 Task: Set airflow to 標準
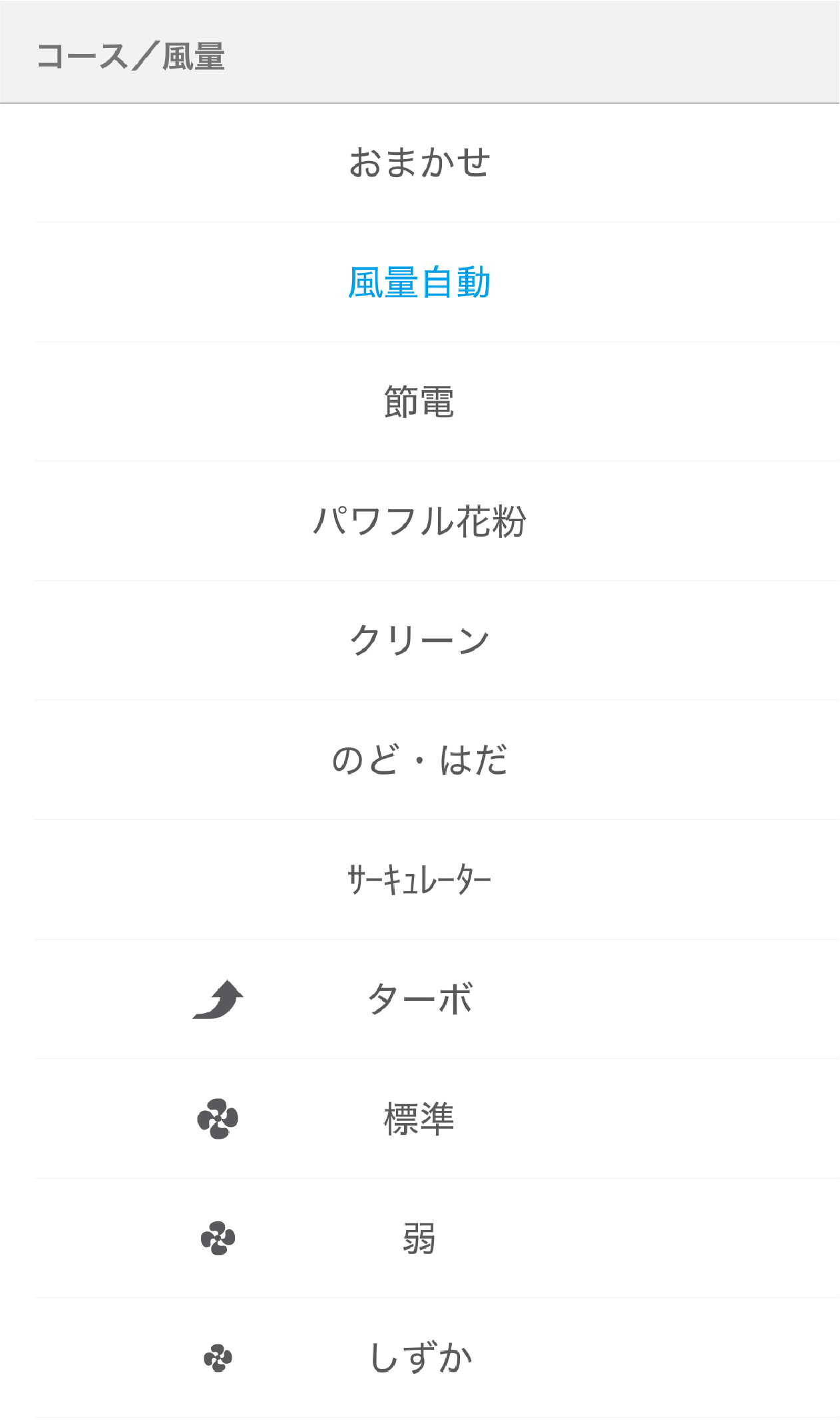[419, 1119]
